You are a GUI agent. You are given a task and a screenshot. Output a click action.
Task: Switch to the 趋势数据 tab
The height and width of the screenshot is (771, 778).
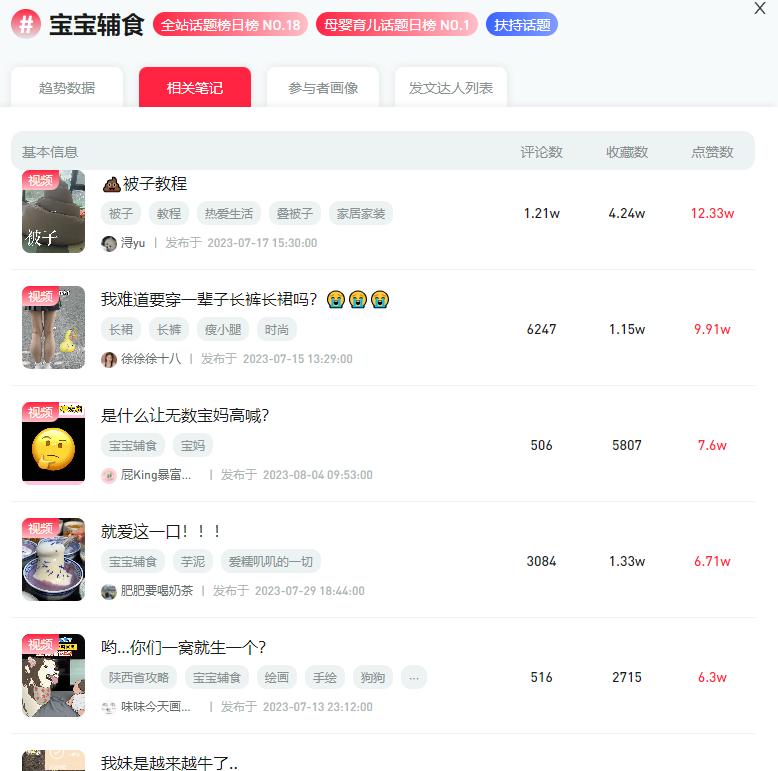point(67,88)
